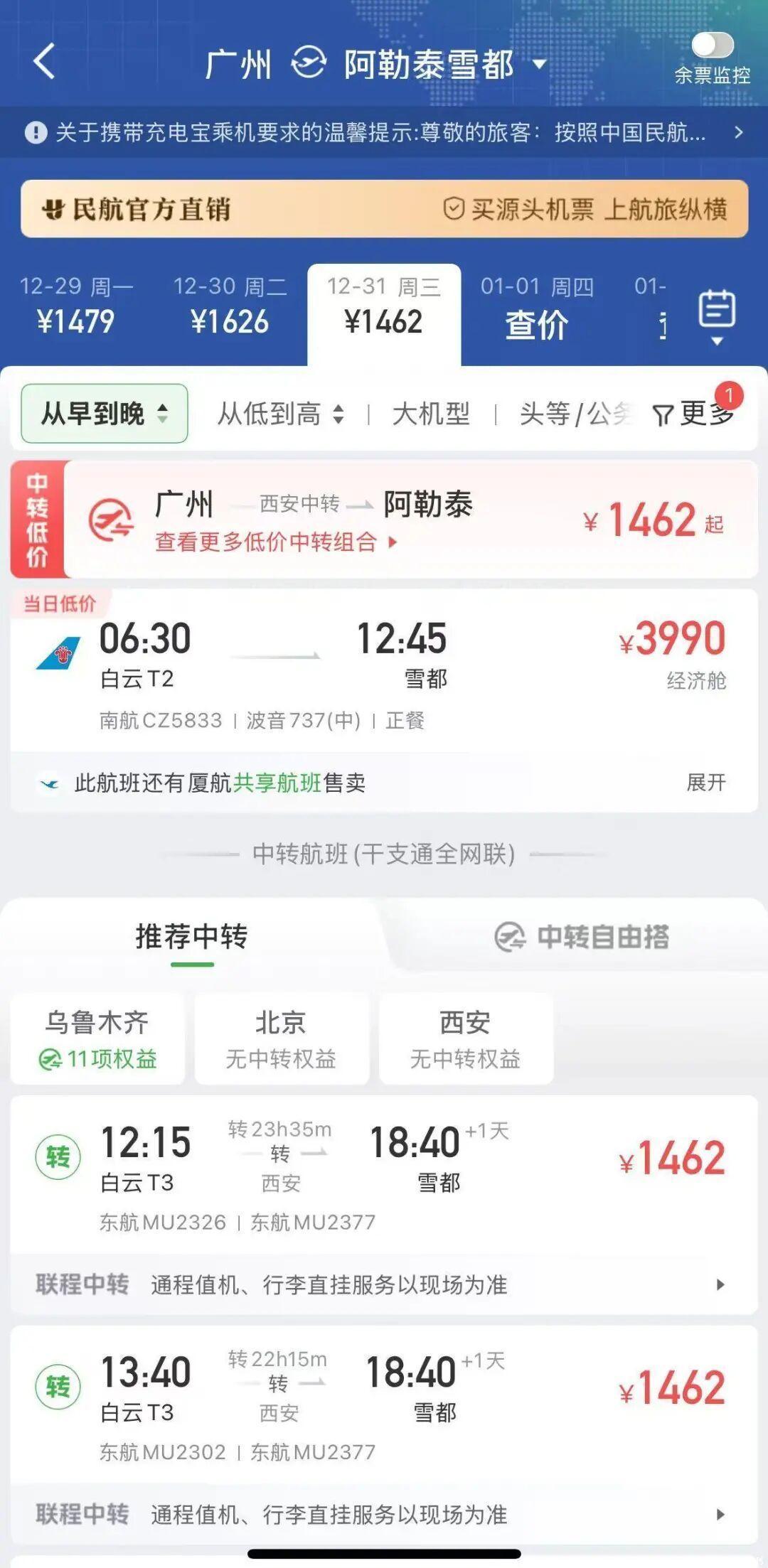Go back using the top arrow
Viewport: 768px width, 1568px height.
pos(44,62)
